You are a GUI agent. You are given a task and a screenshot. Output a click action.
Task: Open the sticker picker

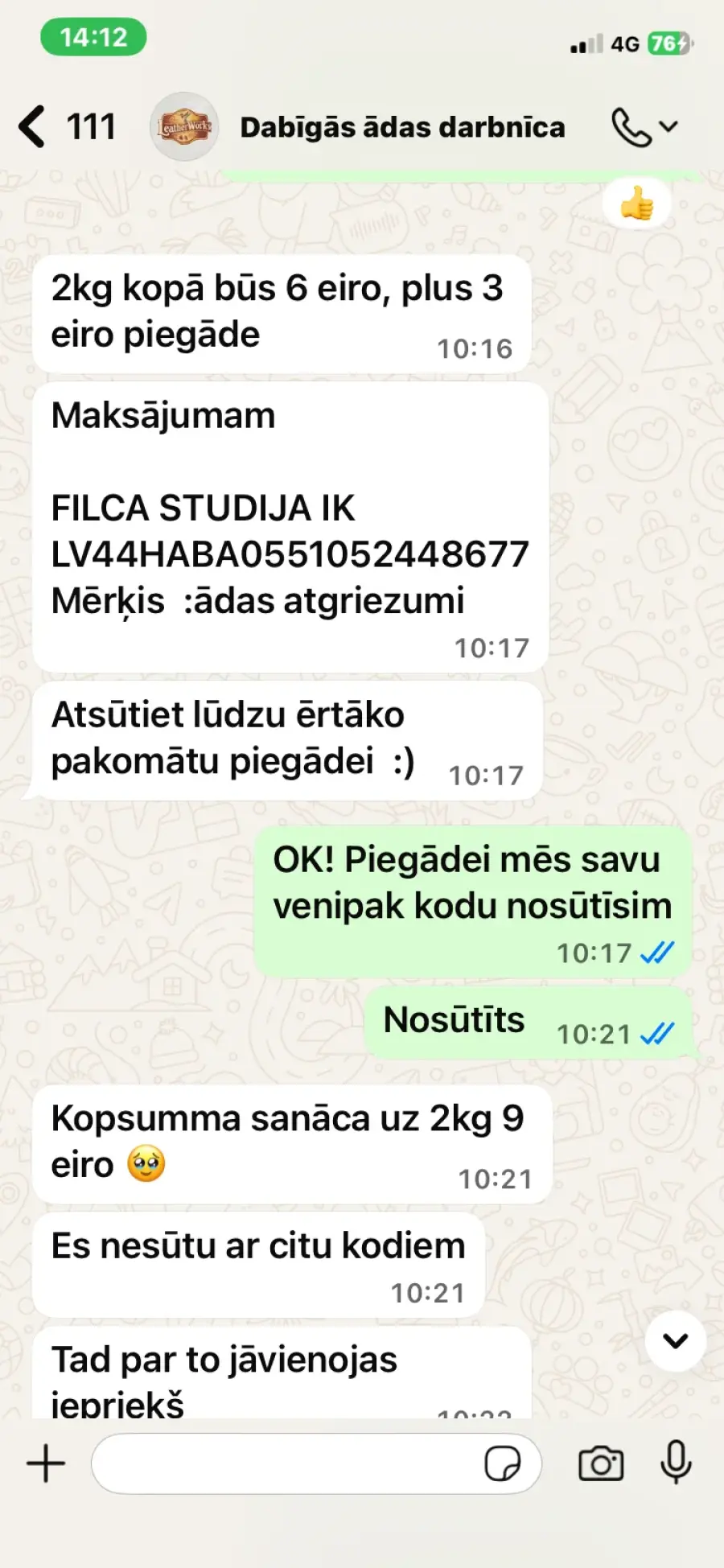point(503,1463)
